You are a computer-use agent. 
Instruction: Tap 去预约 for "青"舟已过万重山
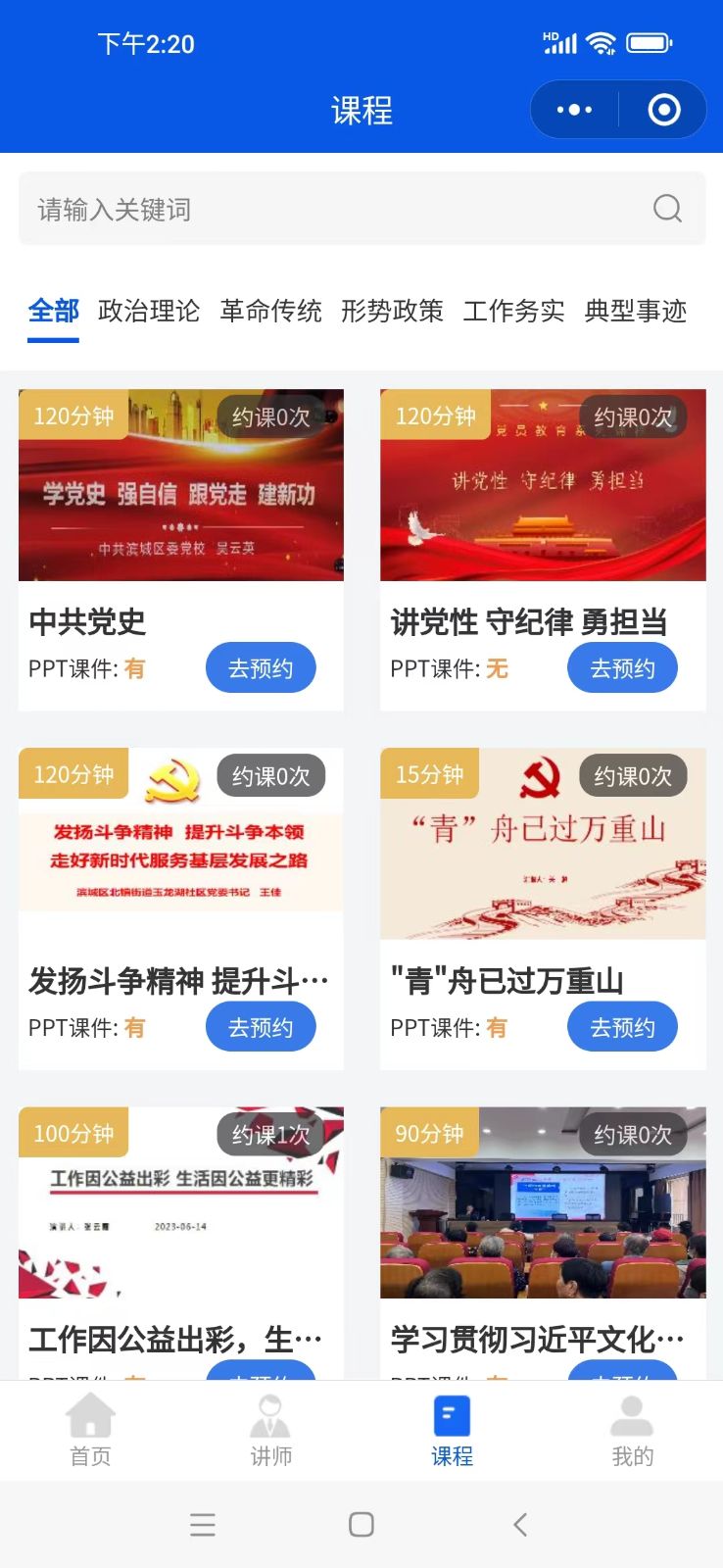622,1027
